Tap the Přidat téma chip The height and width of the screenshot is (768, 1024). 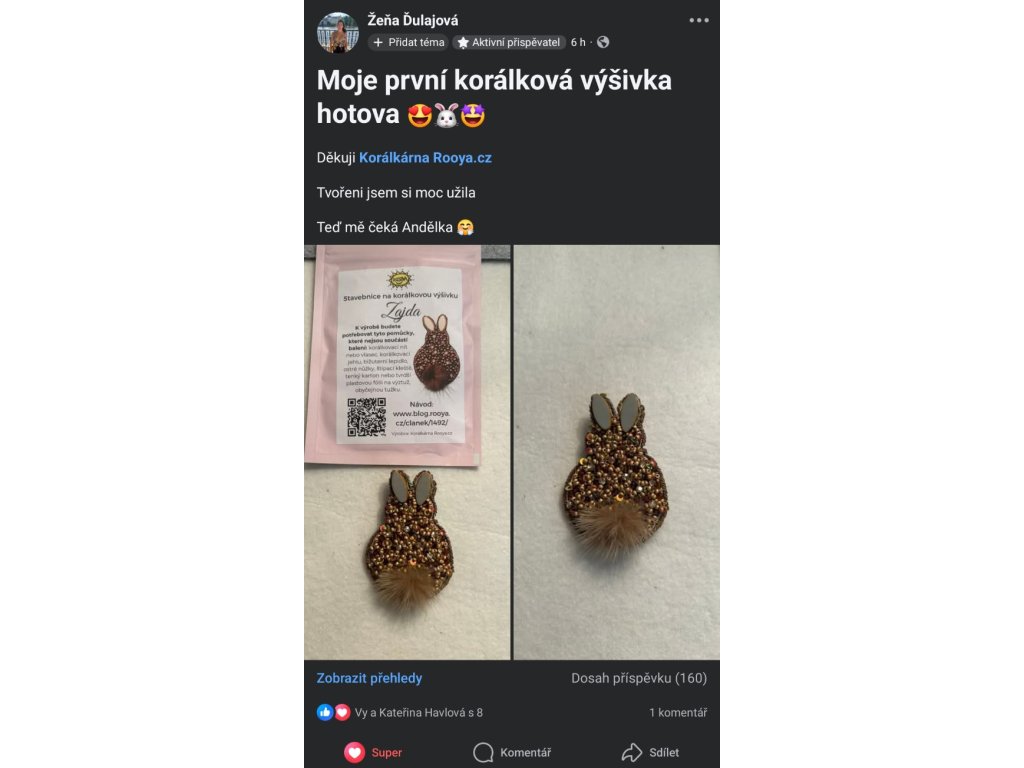[x=409, y=43]
